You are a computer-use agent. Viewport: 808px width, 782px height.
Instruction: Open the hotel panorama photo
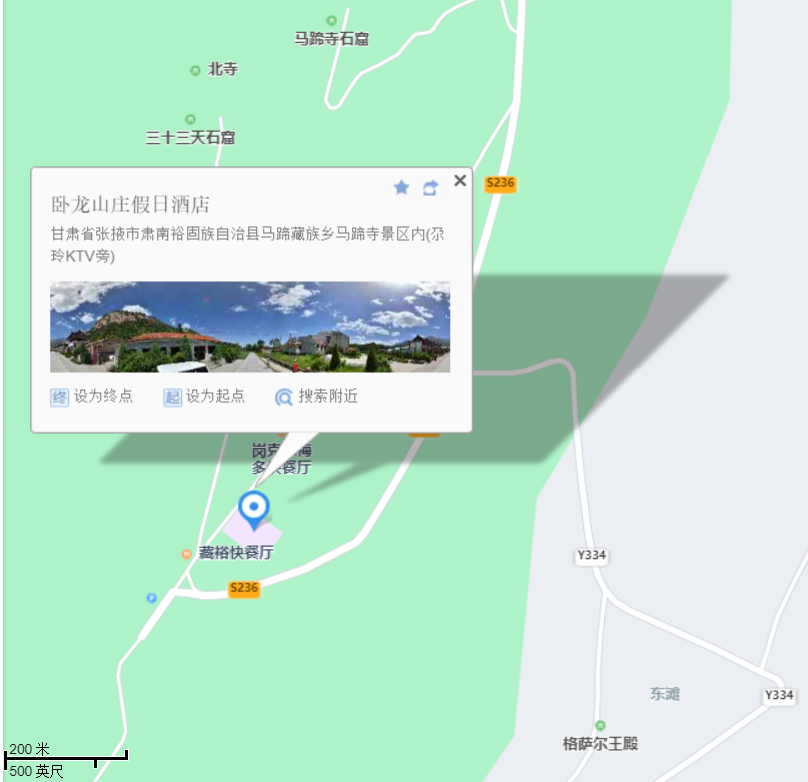point(250,327)
